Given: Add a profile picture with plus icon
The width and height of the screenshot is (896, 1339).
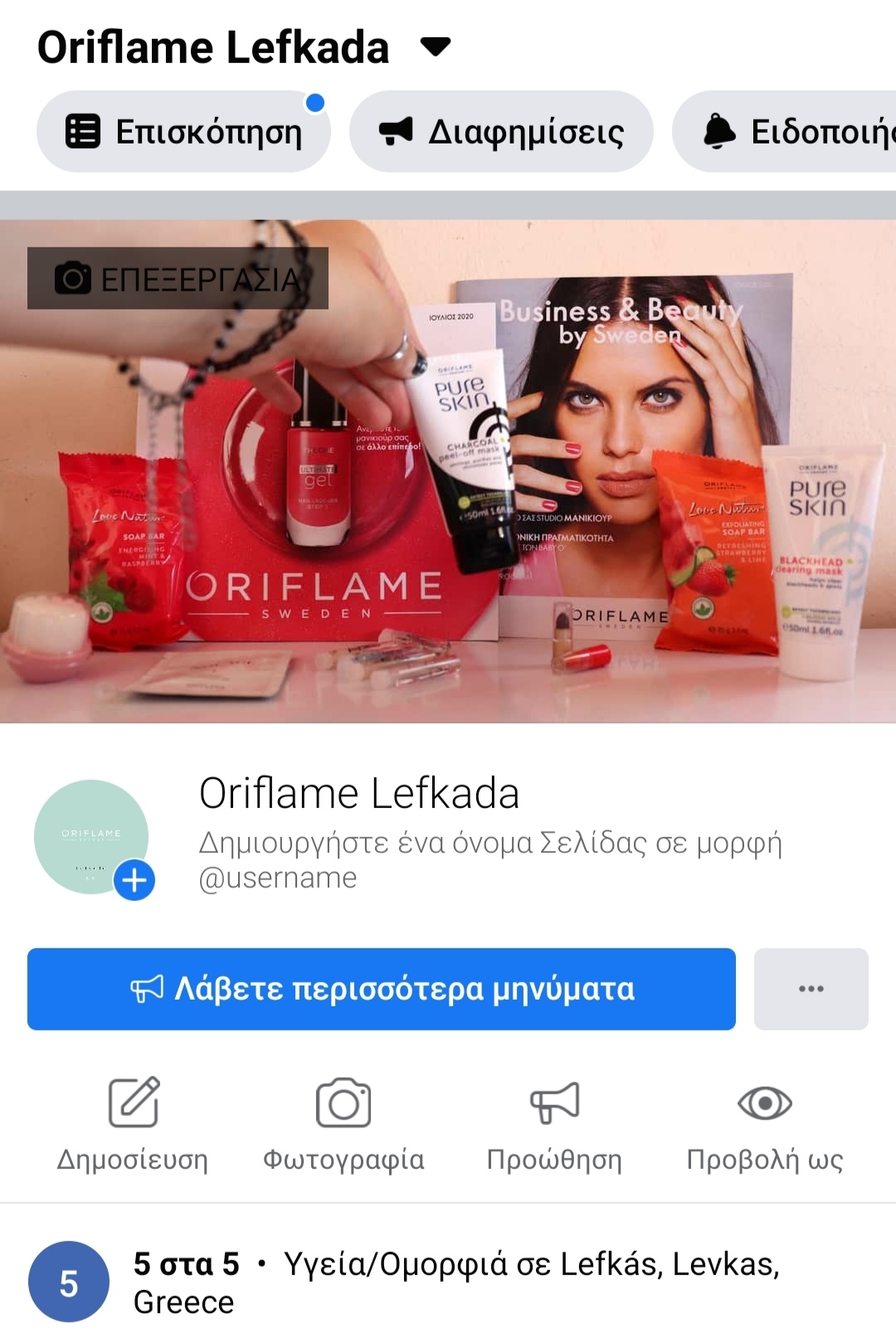Looking at the screenshot, I should (134, 879).
